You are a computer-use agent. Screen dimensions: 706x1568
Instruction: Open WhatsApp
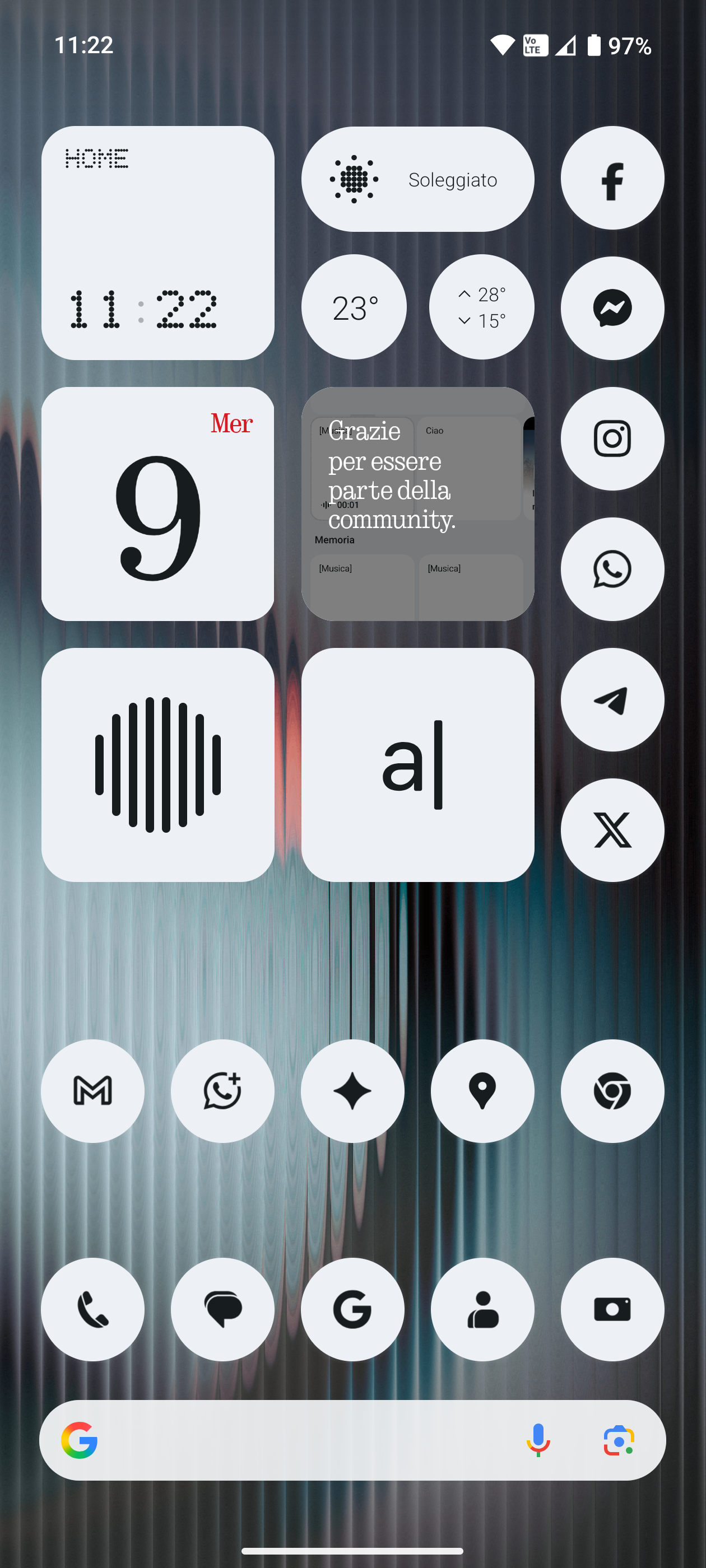point(611,569)
